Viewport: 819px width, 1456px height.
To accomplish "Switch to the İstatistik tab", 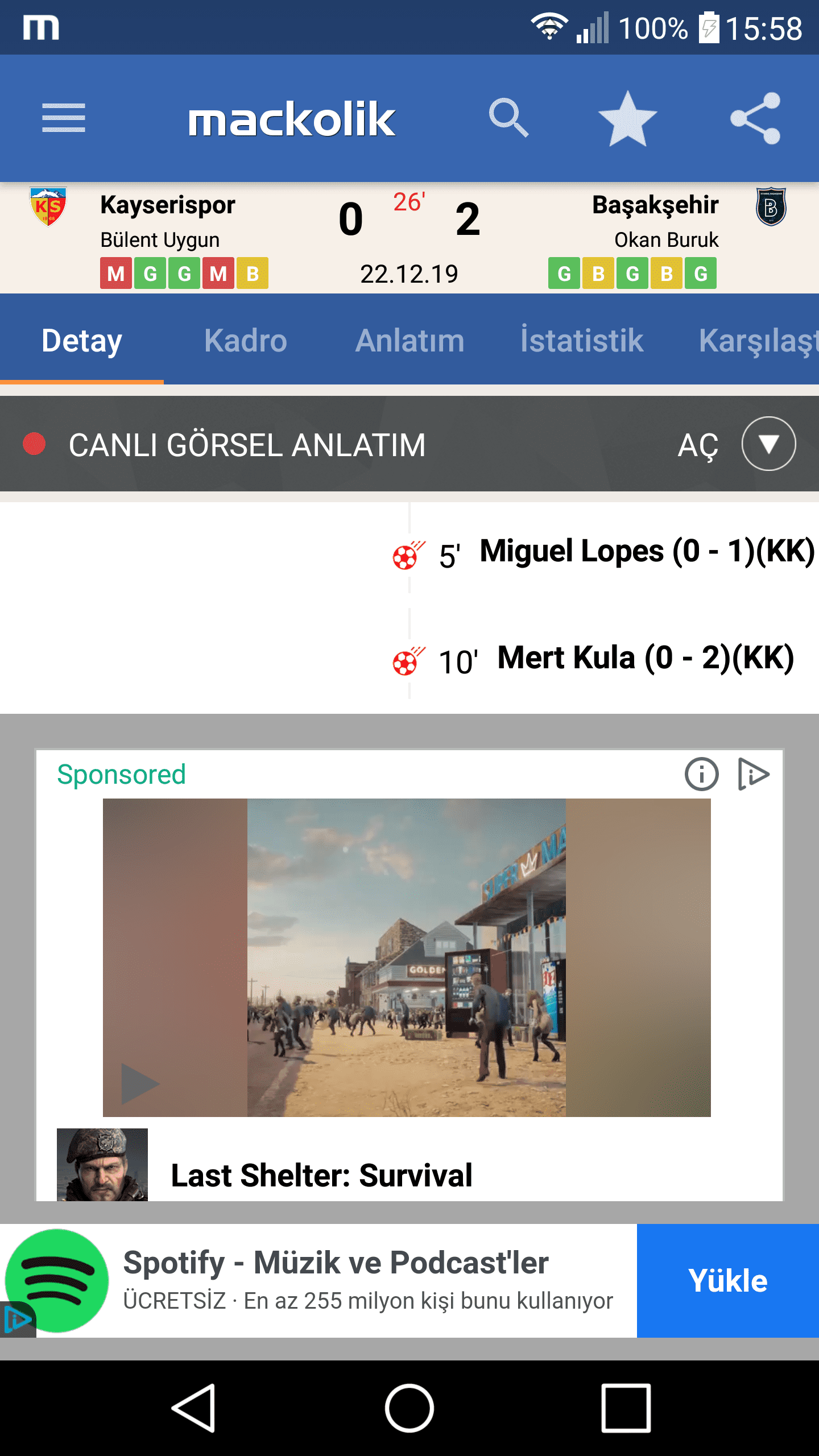I will [x=581, y=340].
